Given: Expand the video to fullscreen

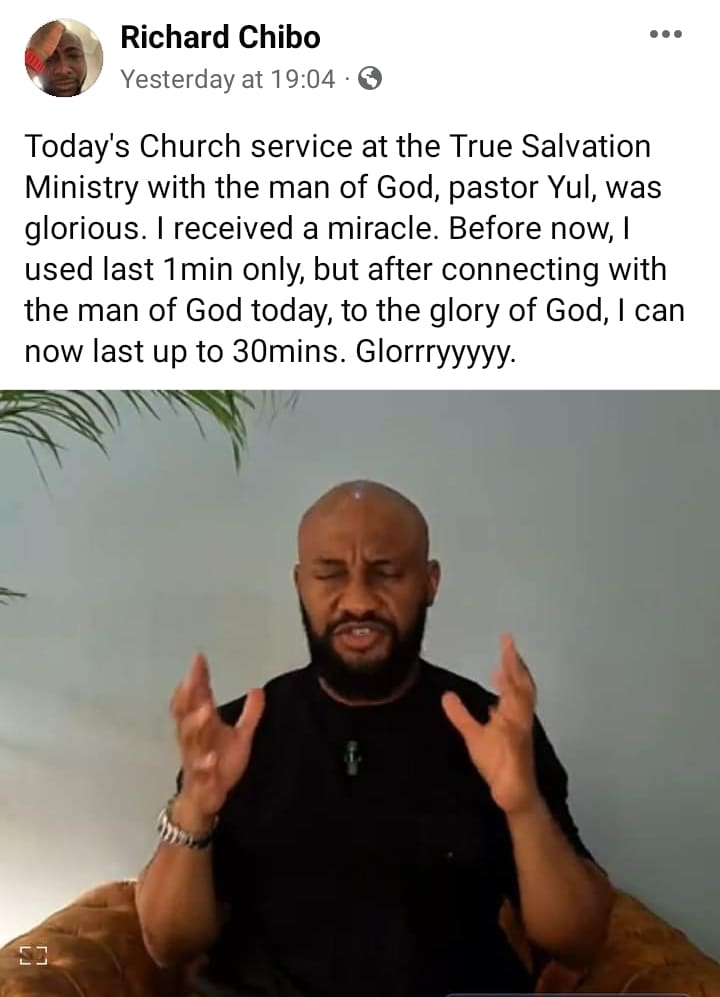Looking at the screenshot, I should [34, 956].
